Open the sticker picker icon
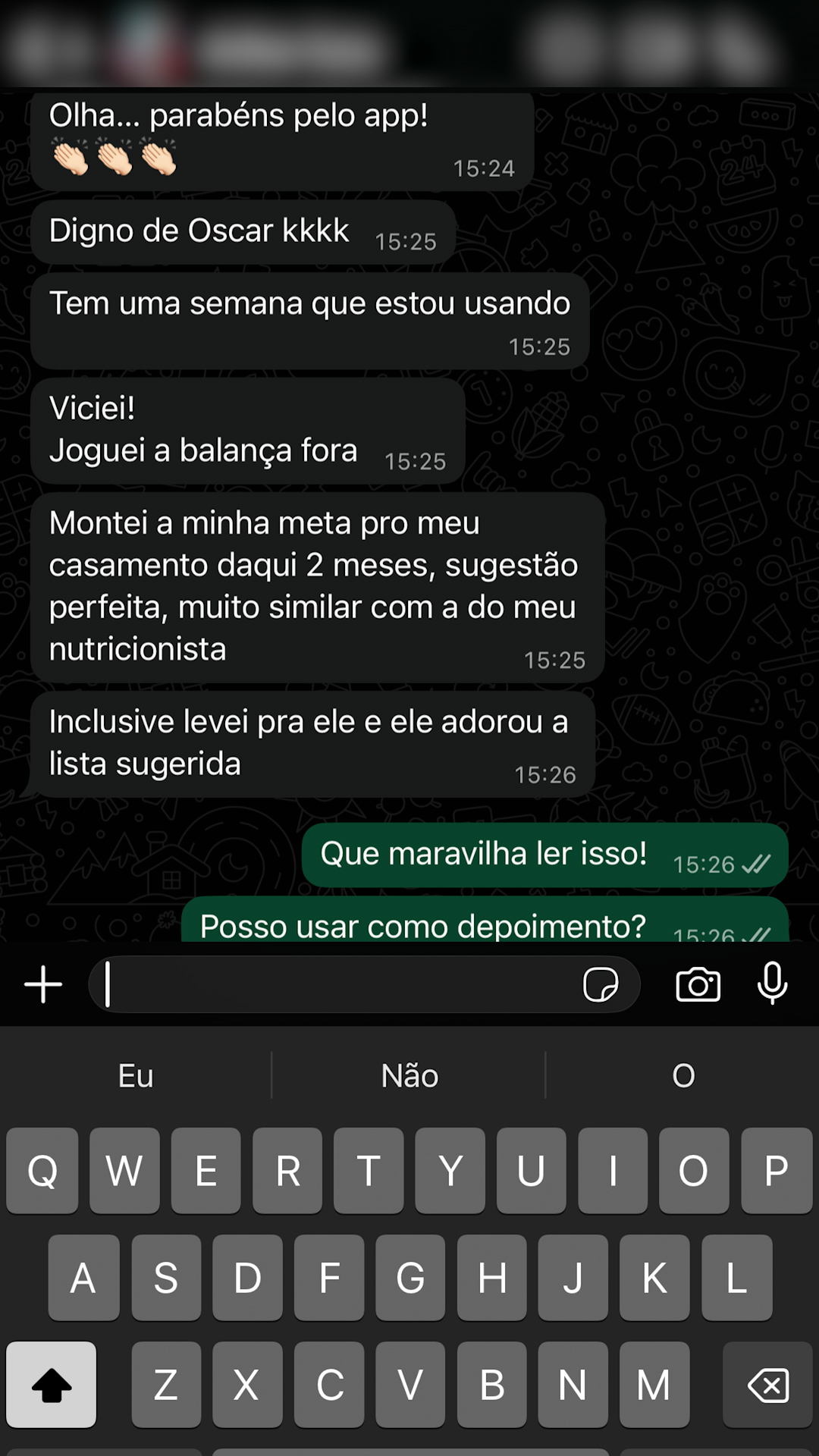This screenshot has height=1456, width=819. point(601,984)
